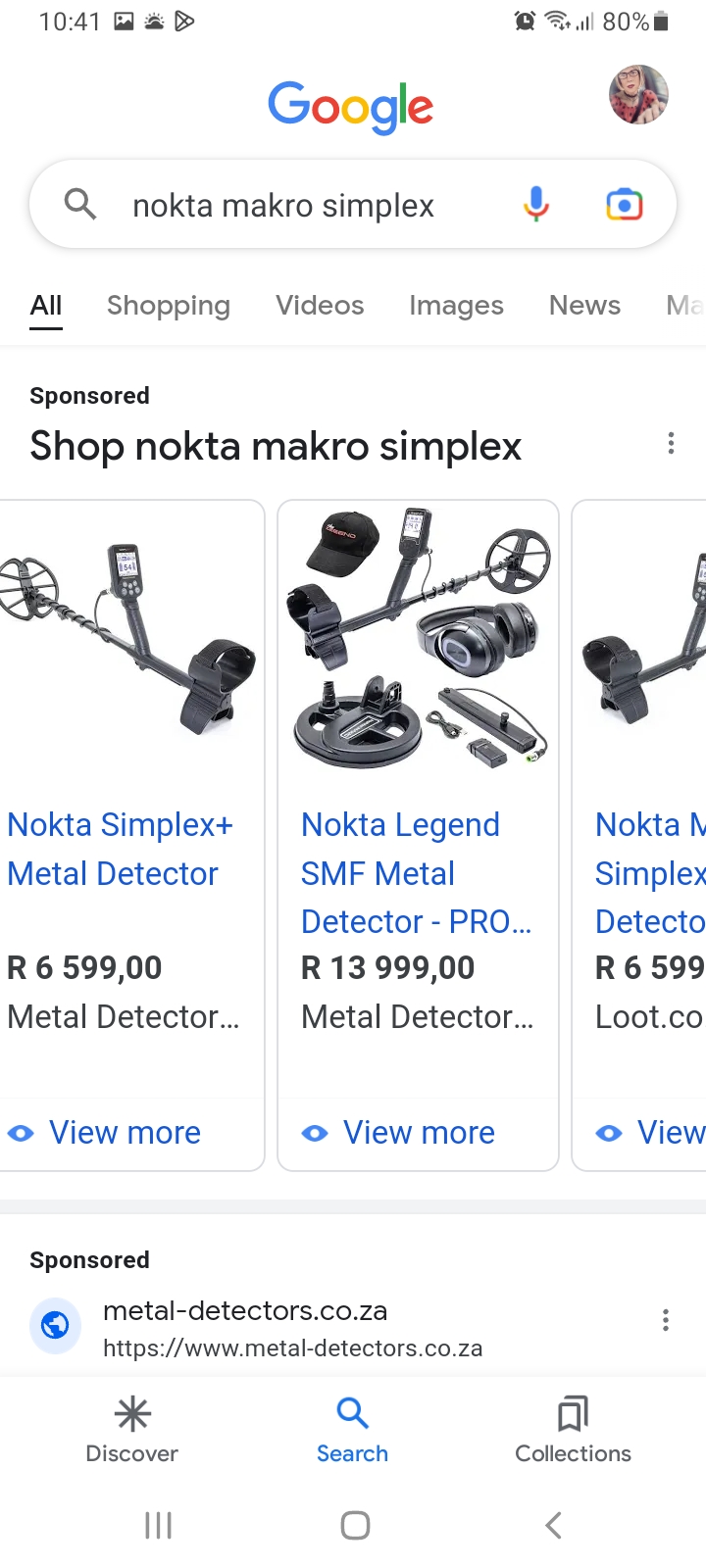Start voice search with the microphone
Screen dimensions: 706x1568
tap(535, 205)
